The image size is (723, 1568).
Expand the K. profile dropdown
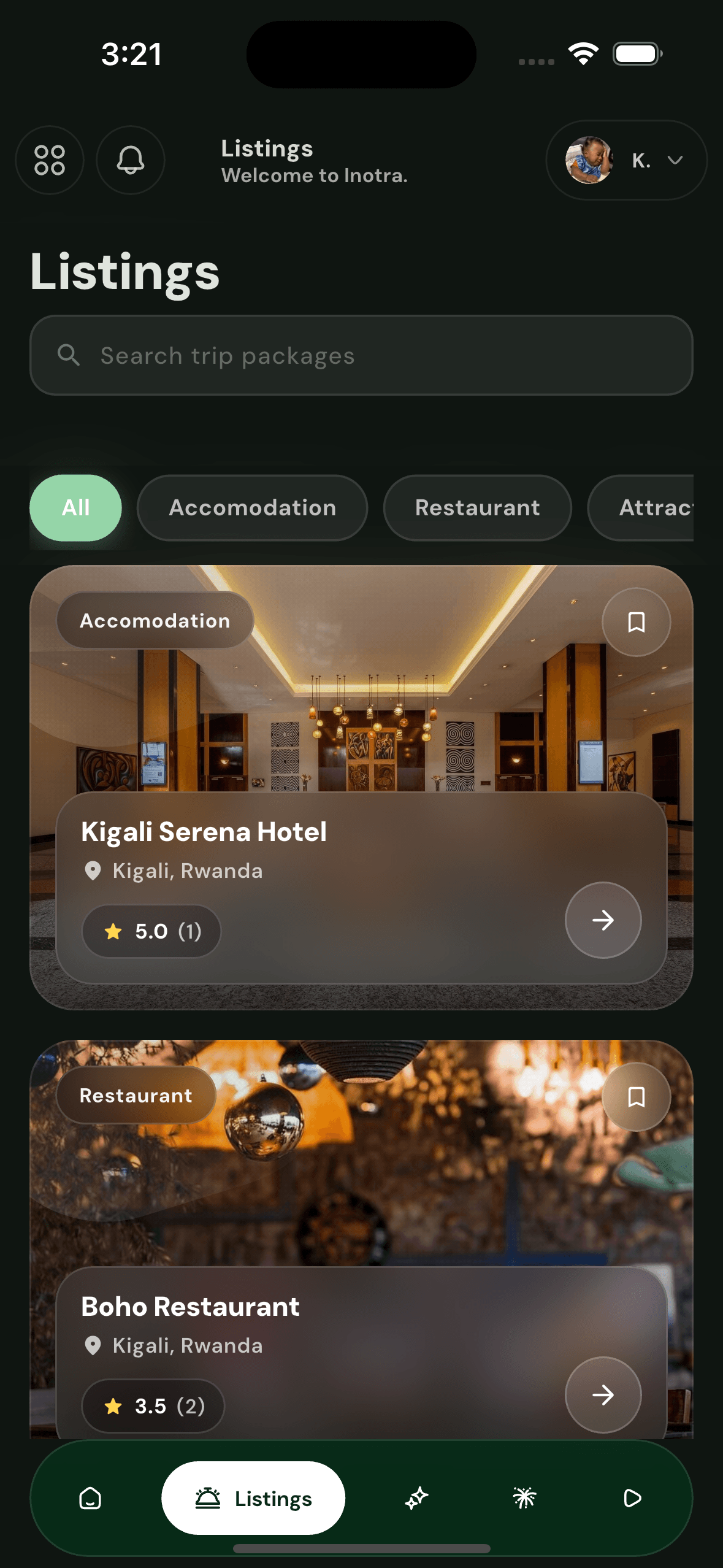[x=626, y=160]
